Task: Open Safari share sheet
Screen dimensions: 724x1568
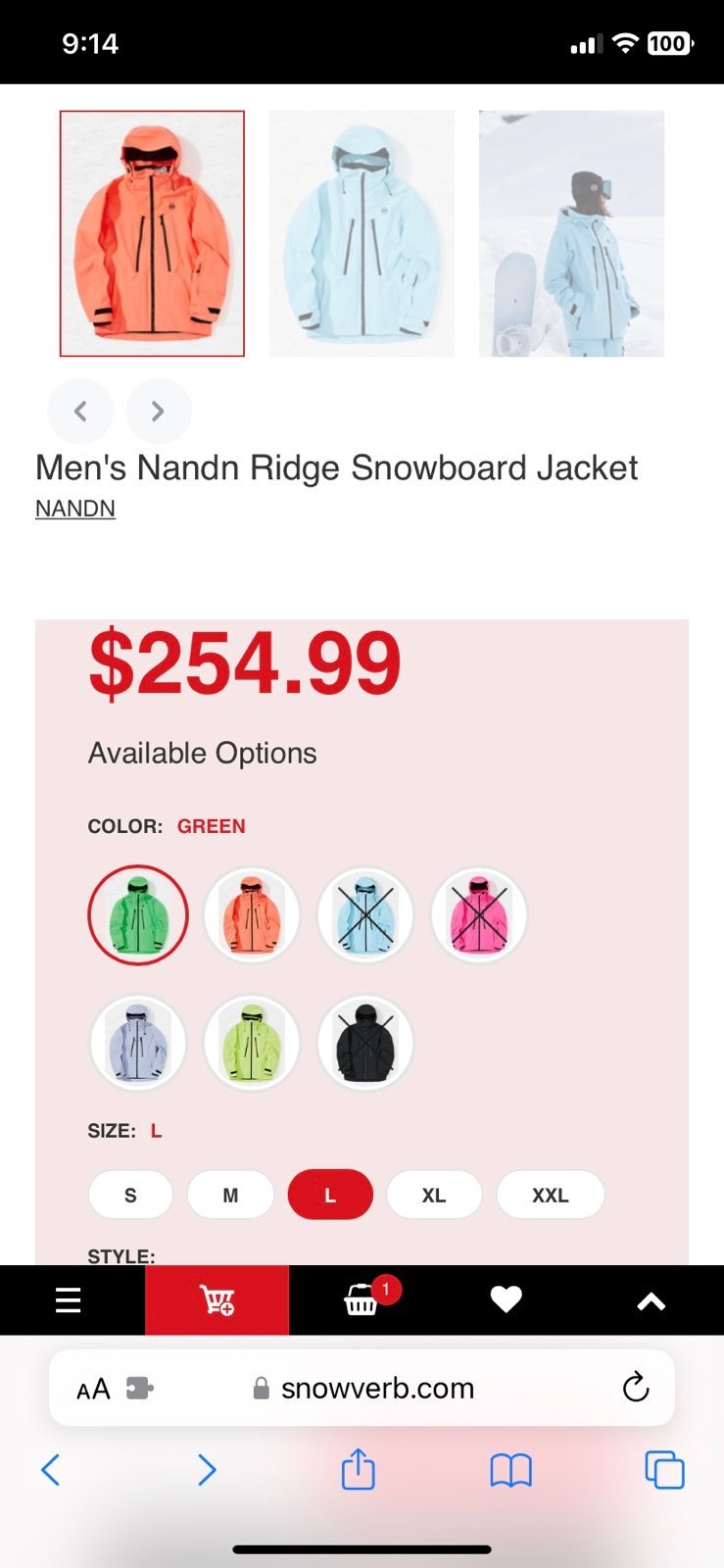Action: tap(359, 1469)
